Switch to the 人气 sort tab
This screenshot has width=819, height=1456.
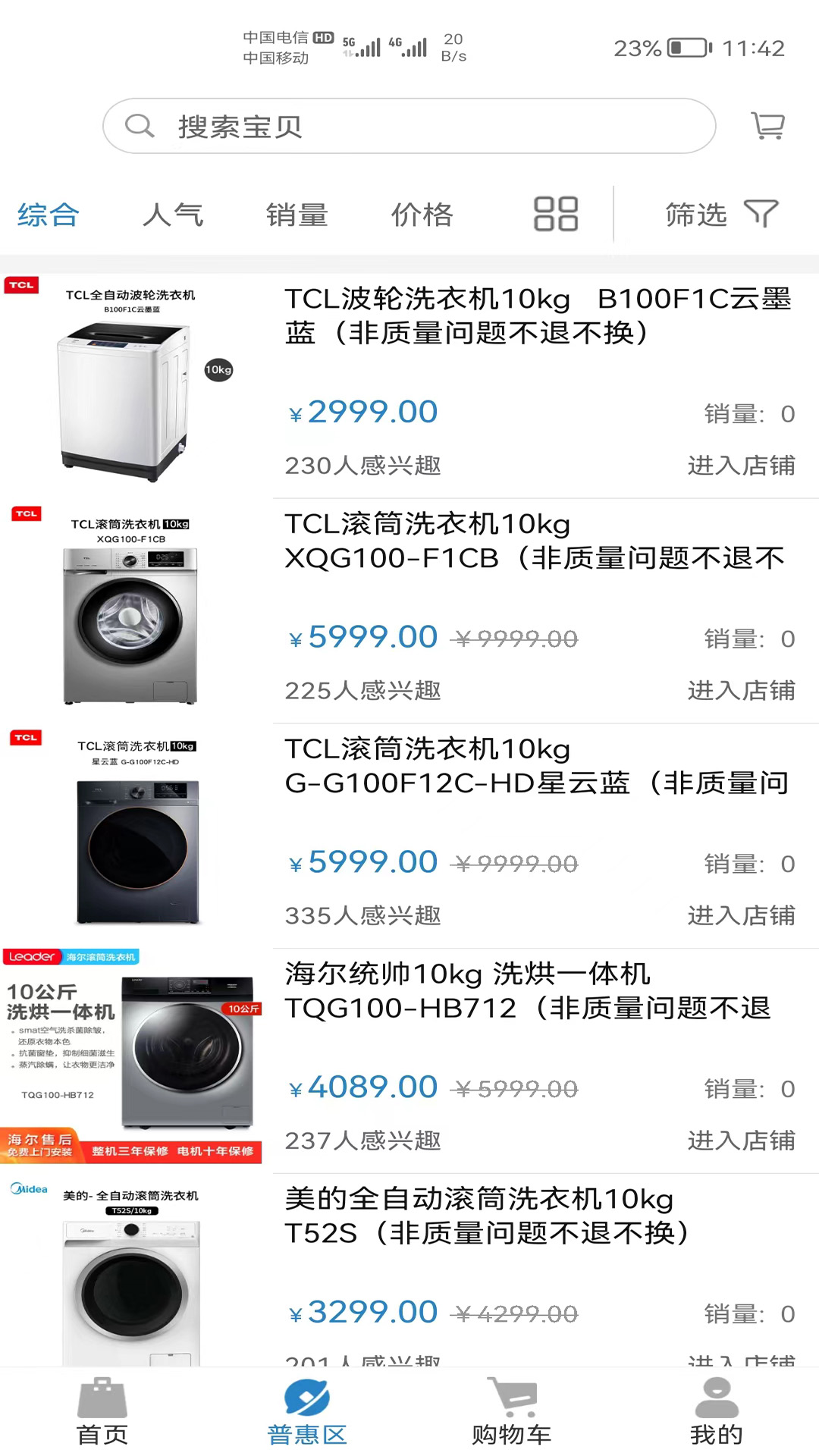pyautogui.click(x=173, y=215)
